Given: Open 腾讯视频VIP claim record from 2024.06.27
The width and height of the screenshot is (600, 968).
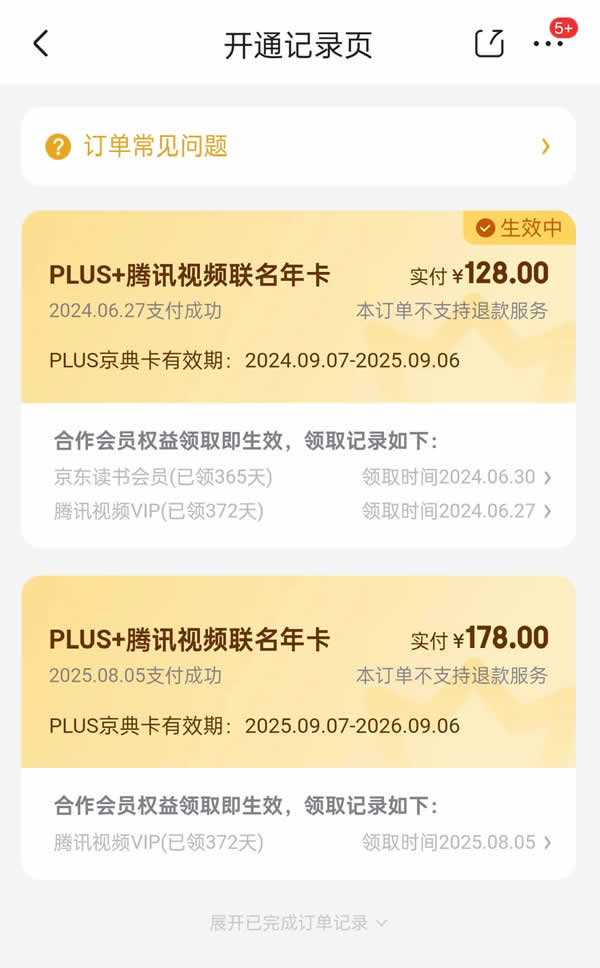Looking at the screenshot, I should tap(302, 511).
